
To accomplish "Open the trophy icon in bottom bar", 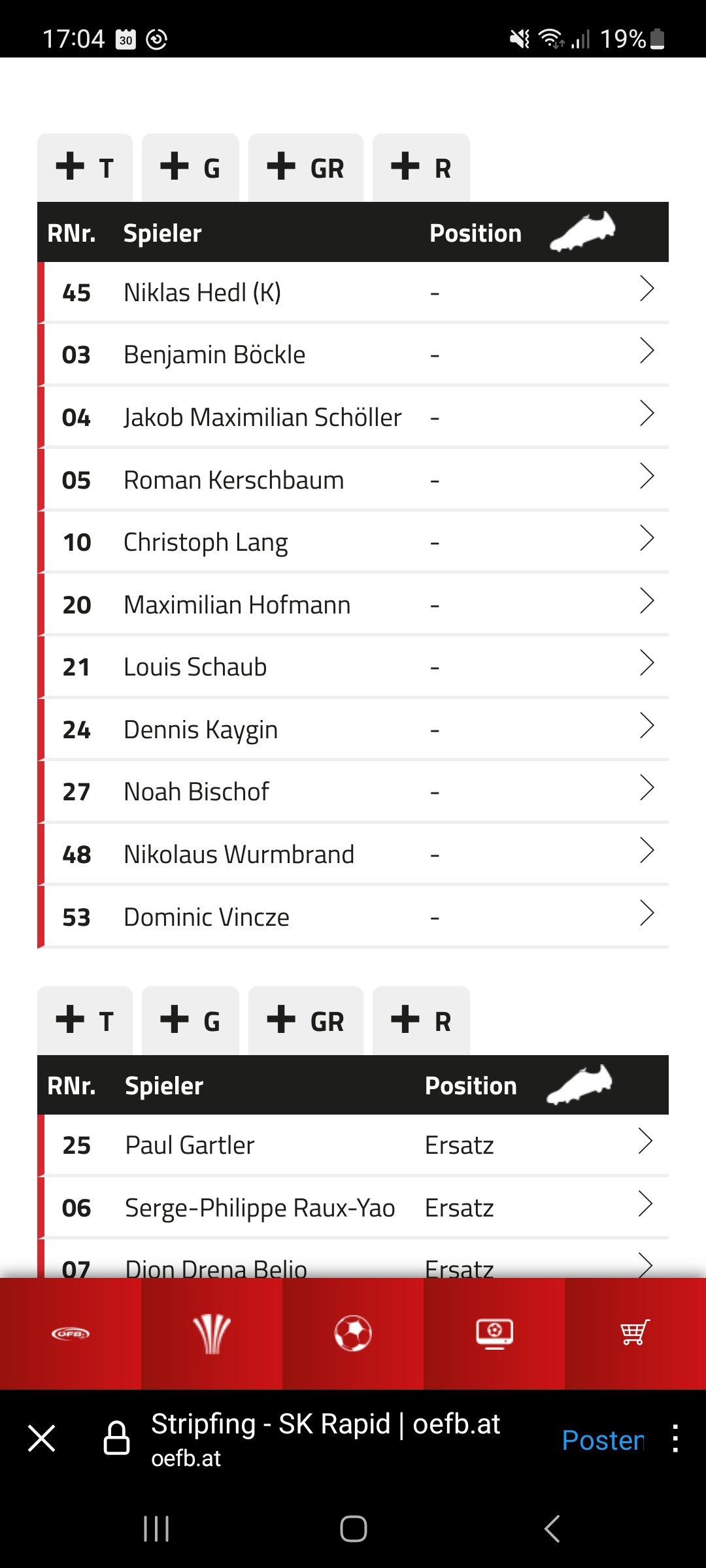I will (x=212, y=1333).
